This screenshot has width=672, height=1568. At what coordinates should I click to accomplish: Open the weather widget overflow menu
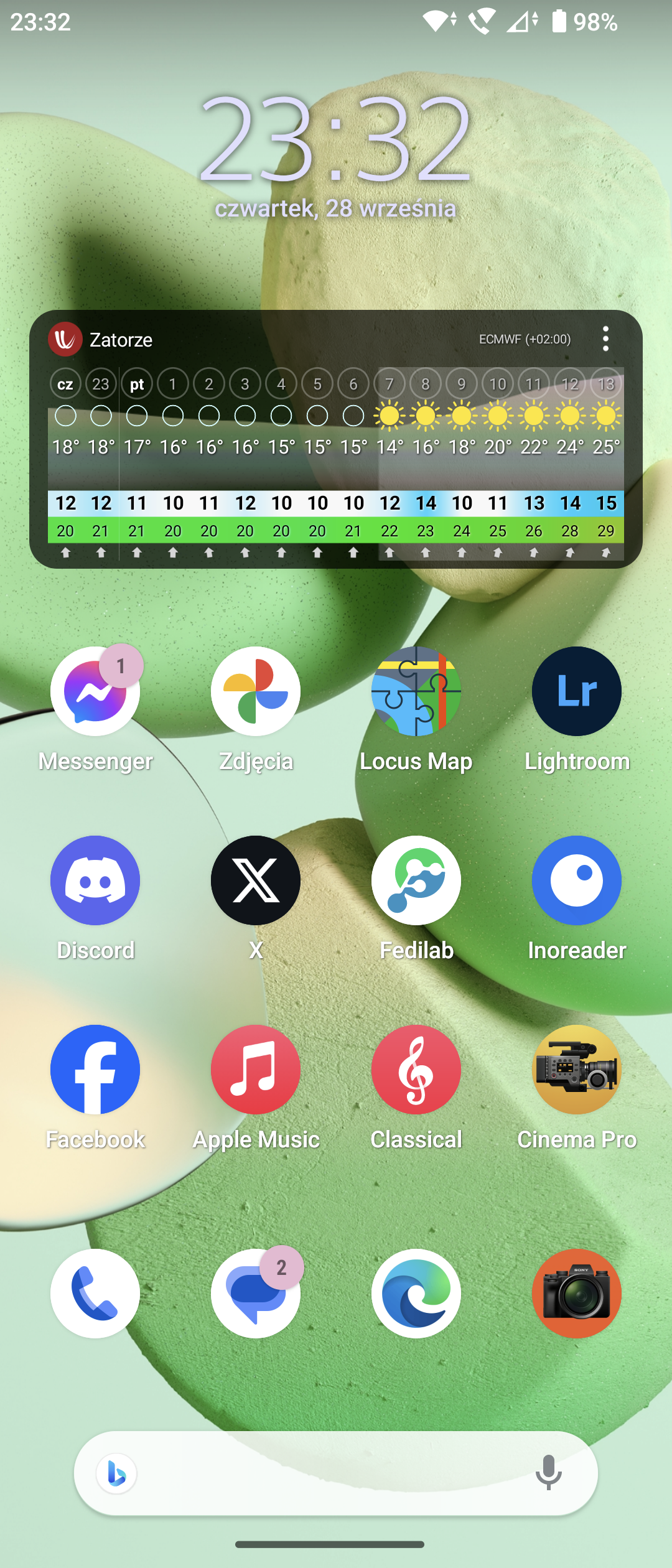click(605, 339)
